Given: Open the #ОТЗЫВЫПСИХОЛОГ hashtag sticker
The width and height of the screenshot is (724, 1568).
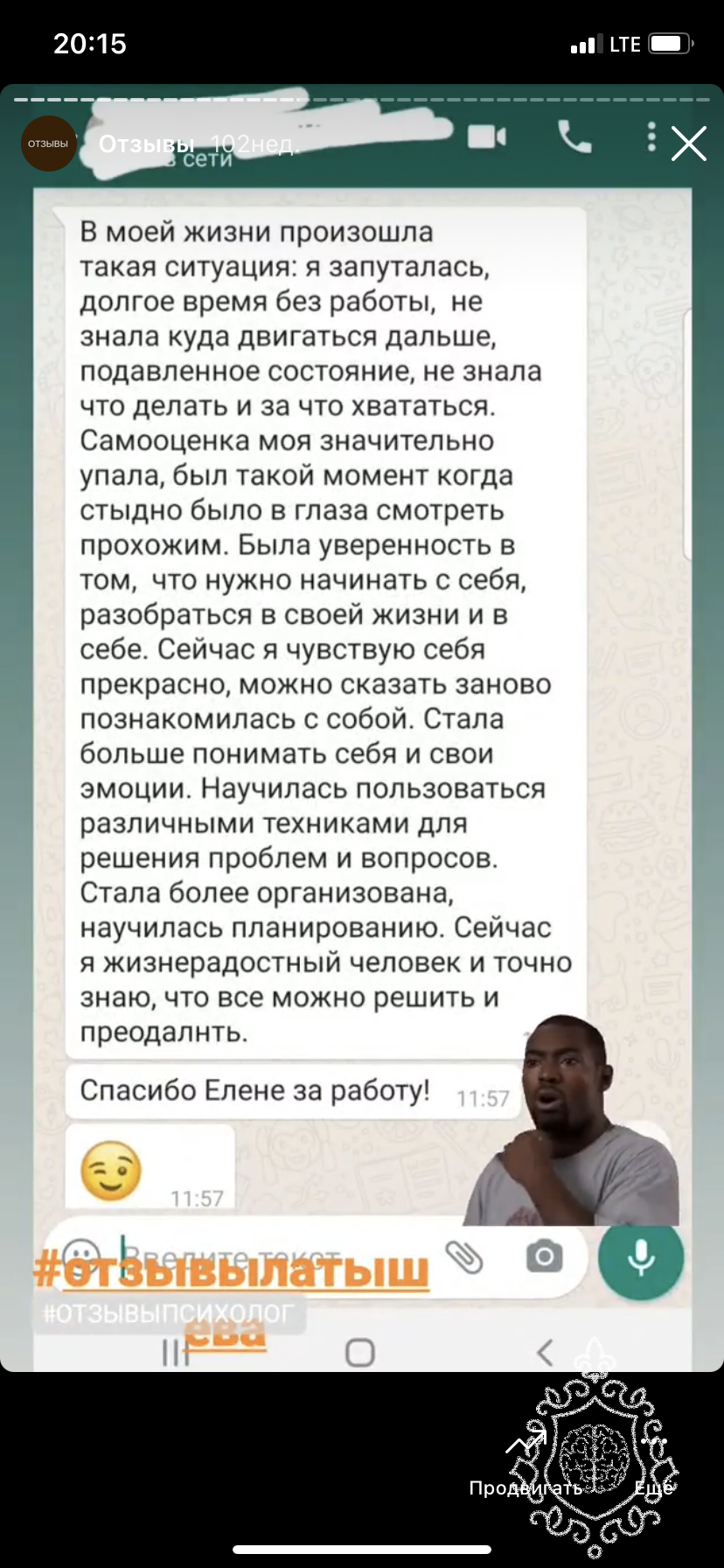Looking at the screenshot, I should pyautogui.click(x=169, y=1313).
